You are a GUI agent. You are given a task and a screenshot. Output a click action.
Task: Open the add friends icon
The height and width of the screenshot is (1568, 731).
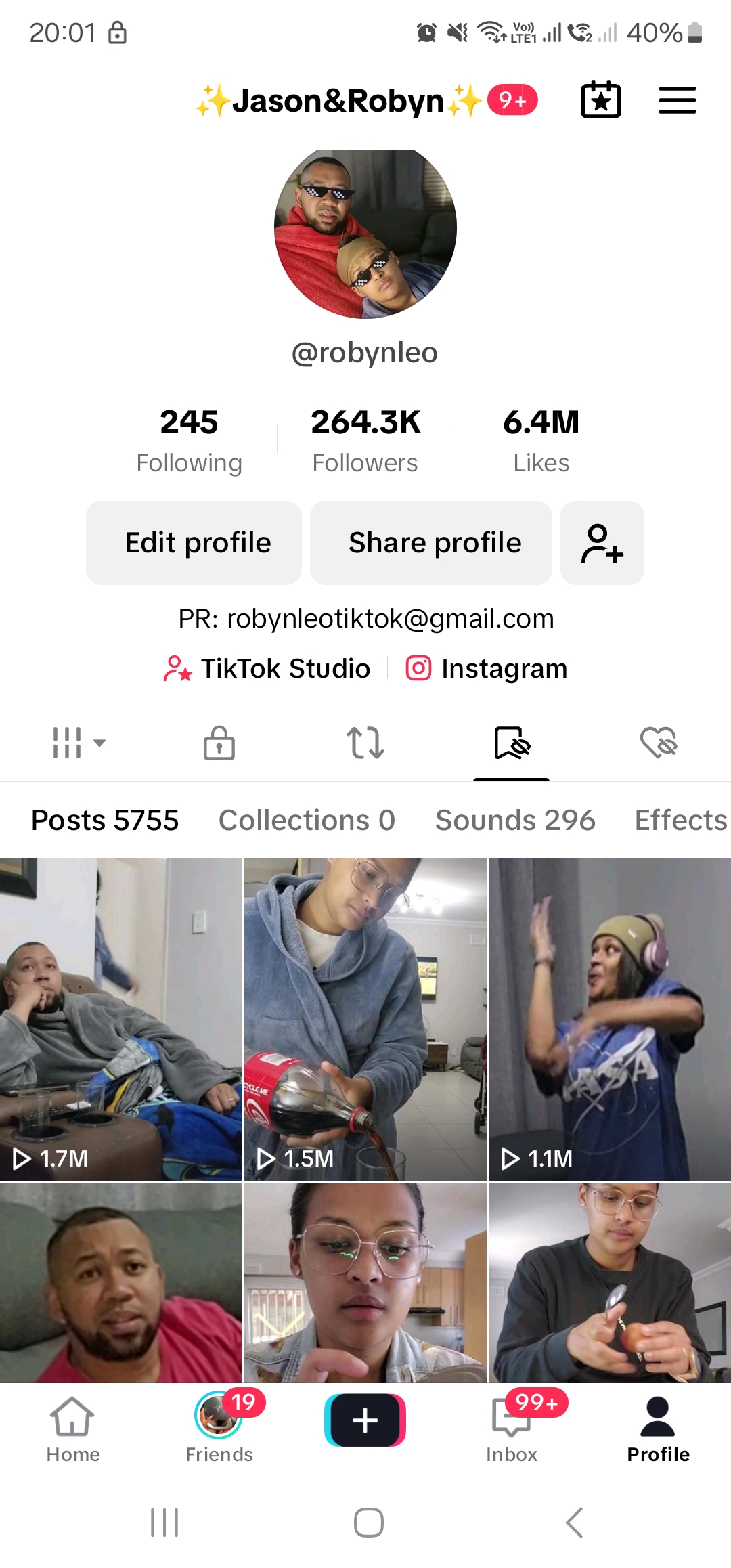pos(602,543)
